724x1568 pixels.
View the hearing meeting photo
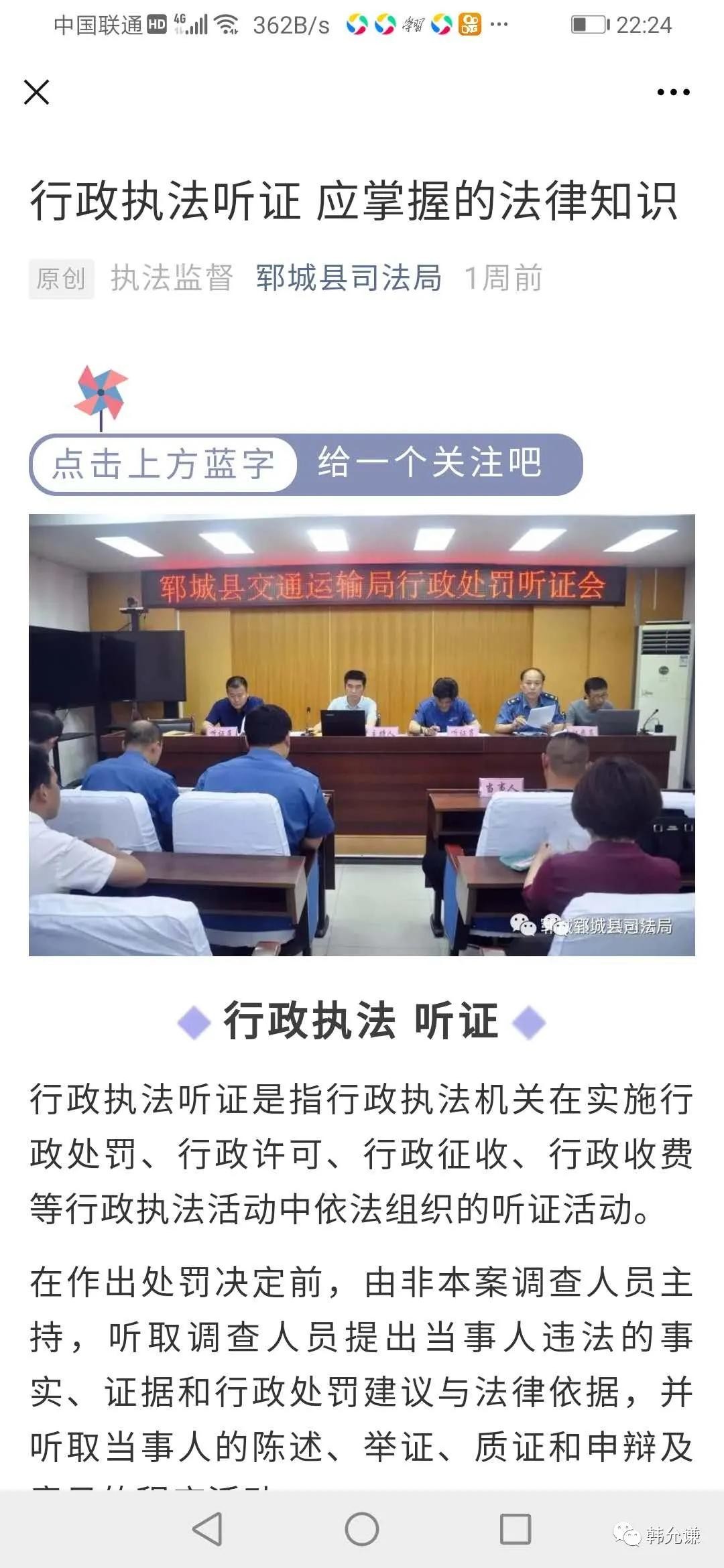[362, 734]
